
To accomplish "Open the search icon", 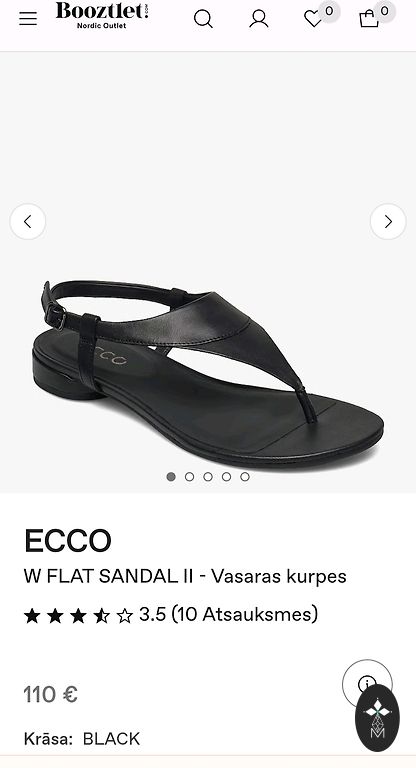I will coord(203,19).
